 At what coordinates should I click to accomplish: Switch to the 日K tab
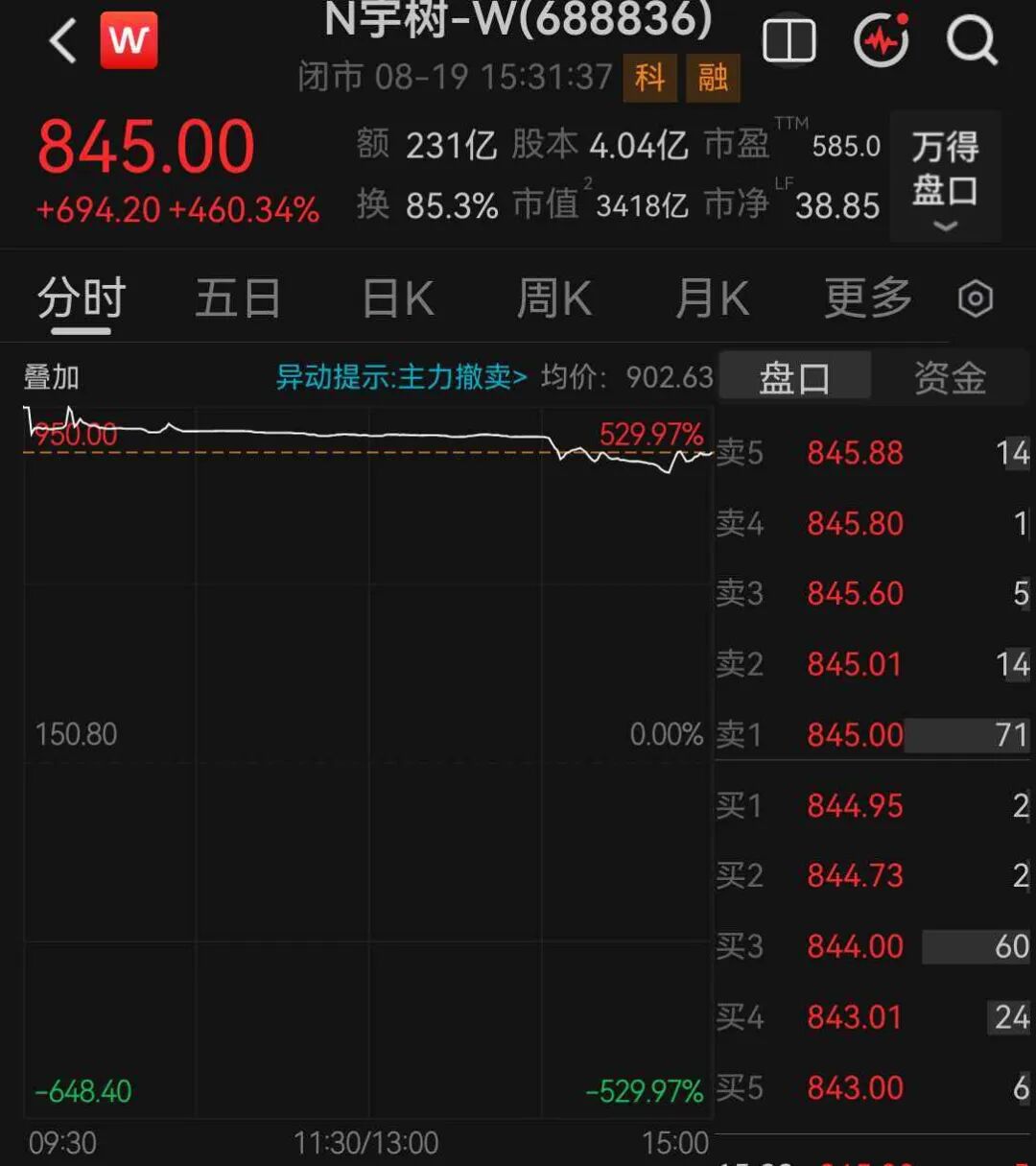pyautogui.click(x=398, y=298)
